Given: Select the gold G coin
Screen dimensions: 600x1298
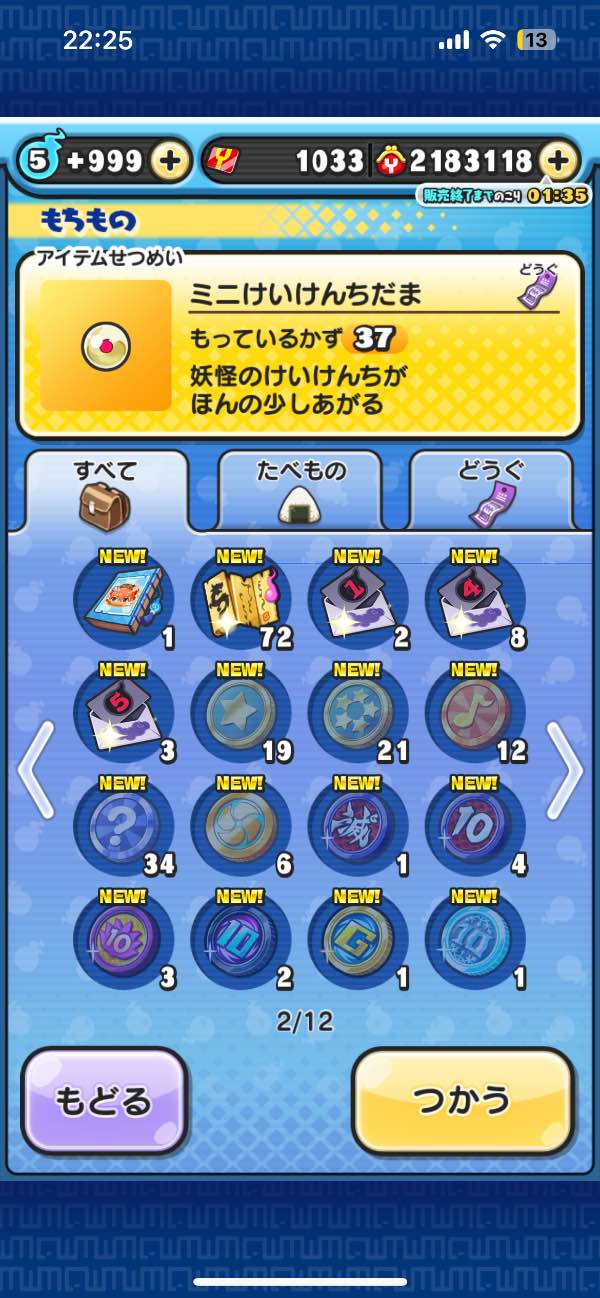Looking at the screenshot, I should (x=358, y=941).
